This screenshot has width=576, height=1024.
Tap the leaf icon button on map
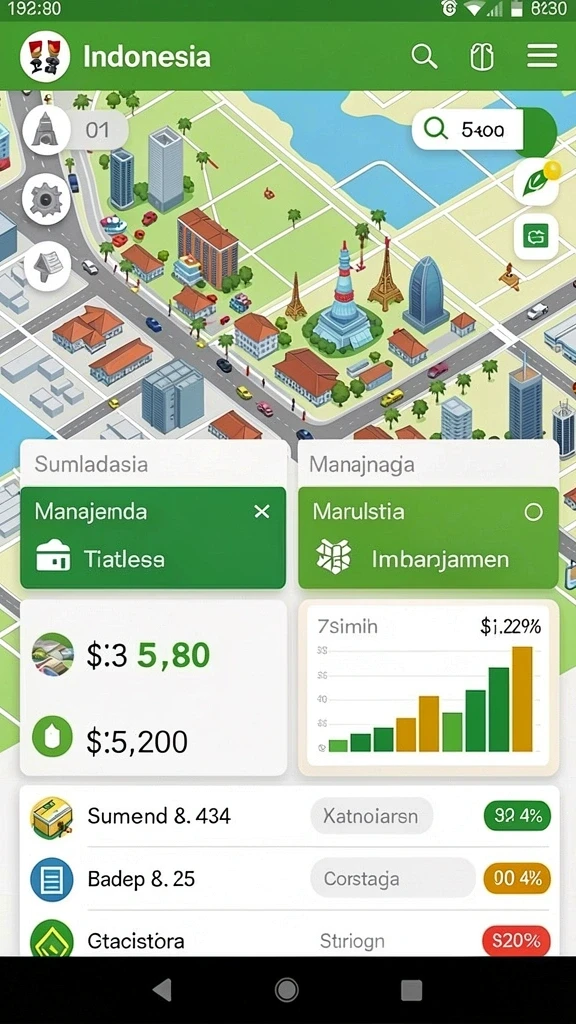pos(537,182)
